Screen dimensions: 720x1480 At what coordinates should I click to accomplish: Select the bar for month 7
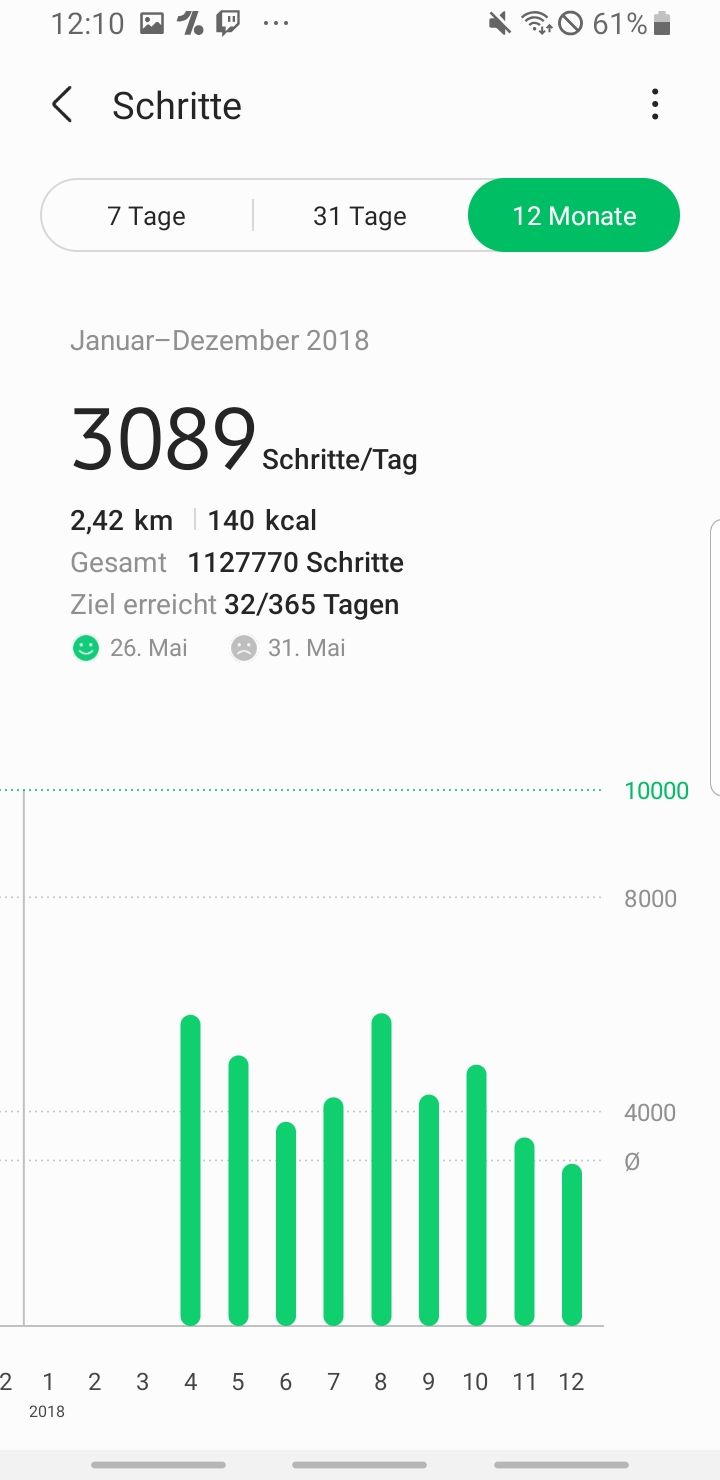click(333, 1211)
